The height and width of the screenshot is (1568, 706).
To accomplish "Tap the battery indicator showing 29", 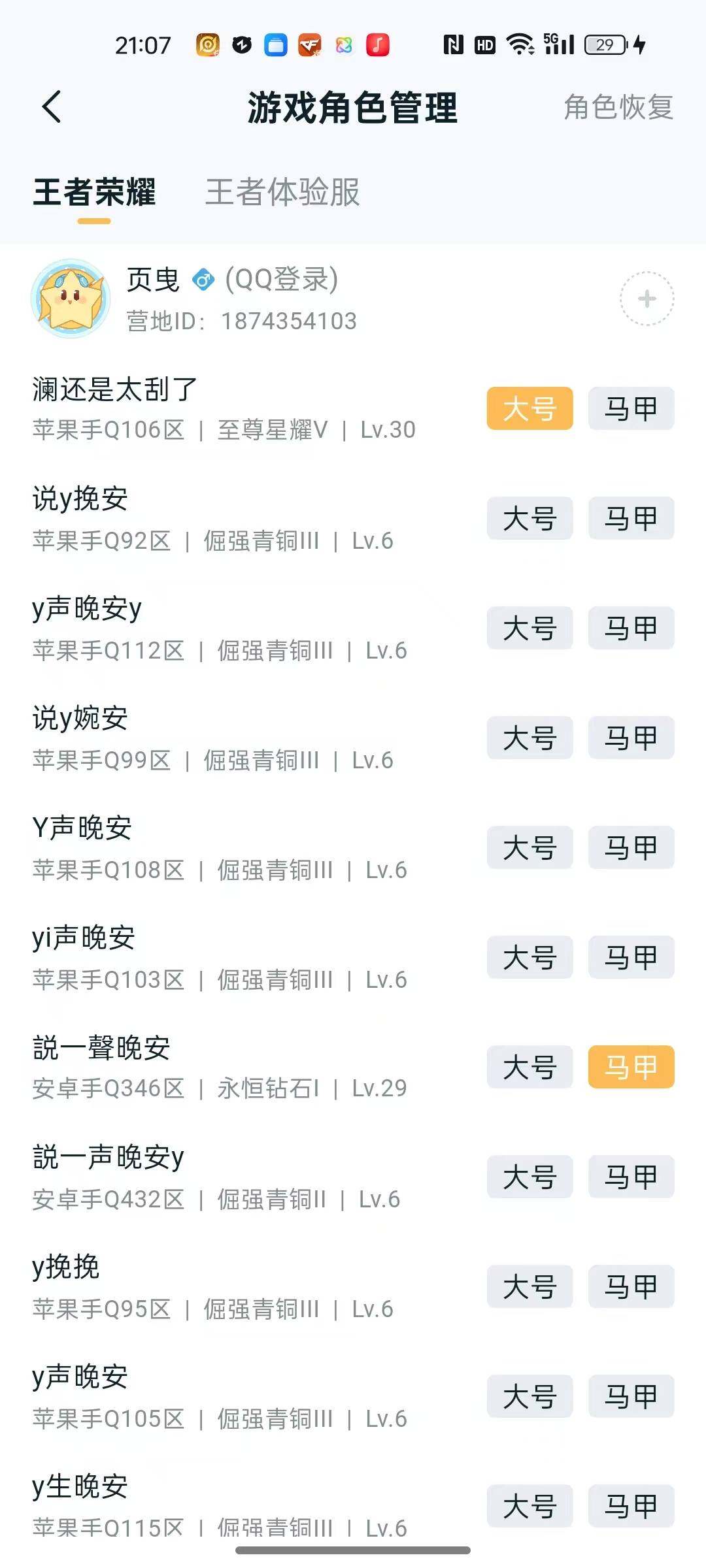I will [x=605, y=44].
